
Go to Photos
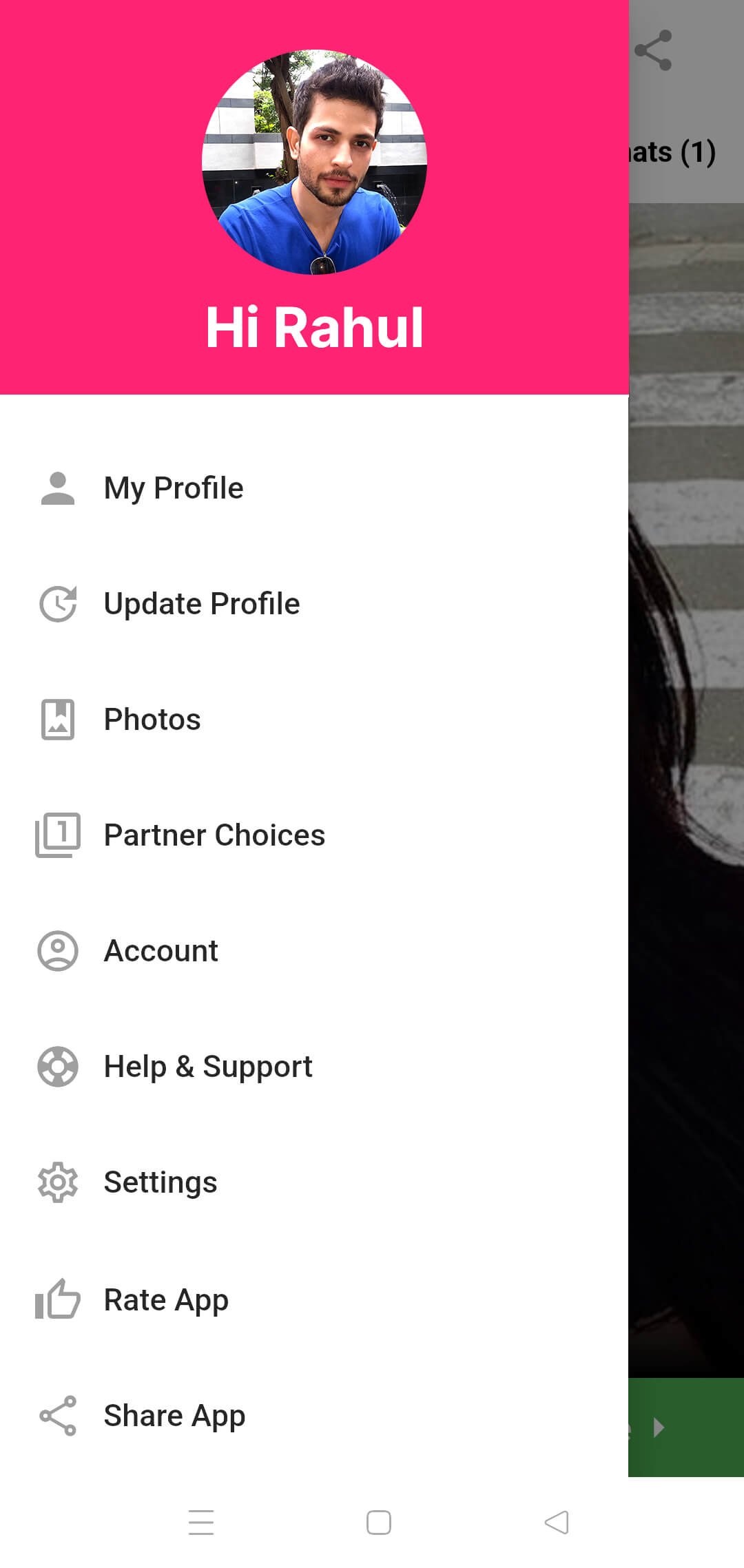tap(152, 720)
